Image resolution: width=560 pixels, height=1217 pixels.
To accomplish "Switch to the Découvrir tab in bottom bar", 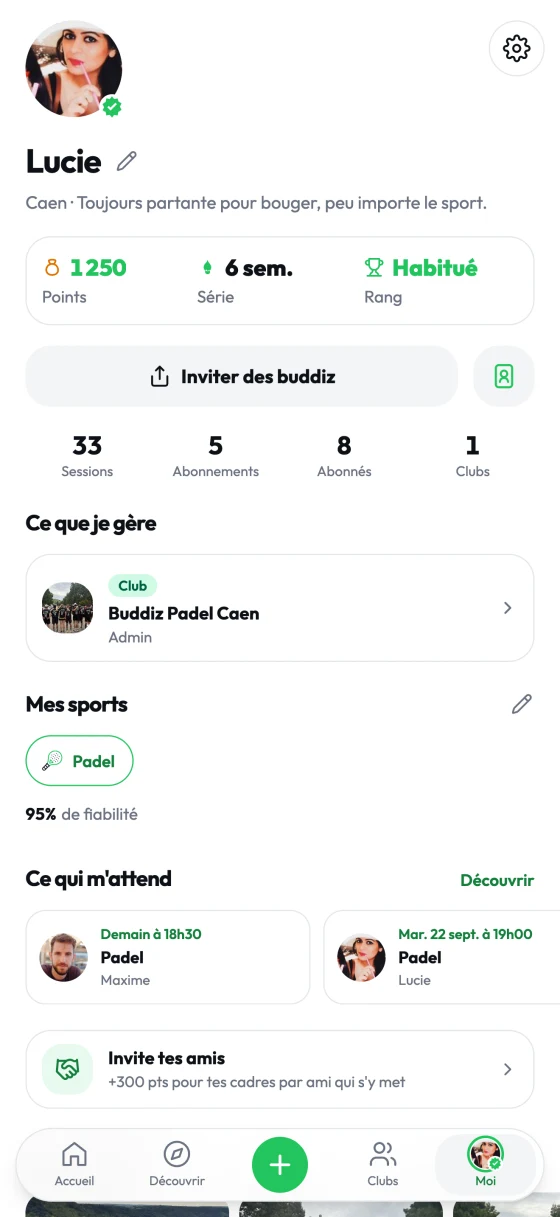I will click(177, 1165).
